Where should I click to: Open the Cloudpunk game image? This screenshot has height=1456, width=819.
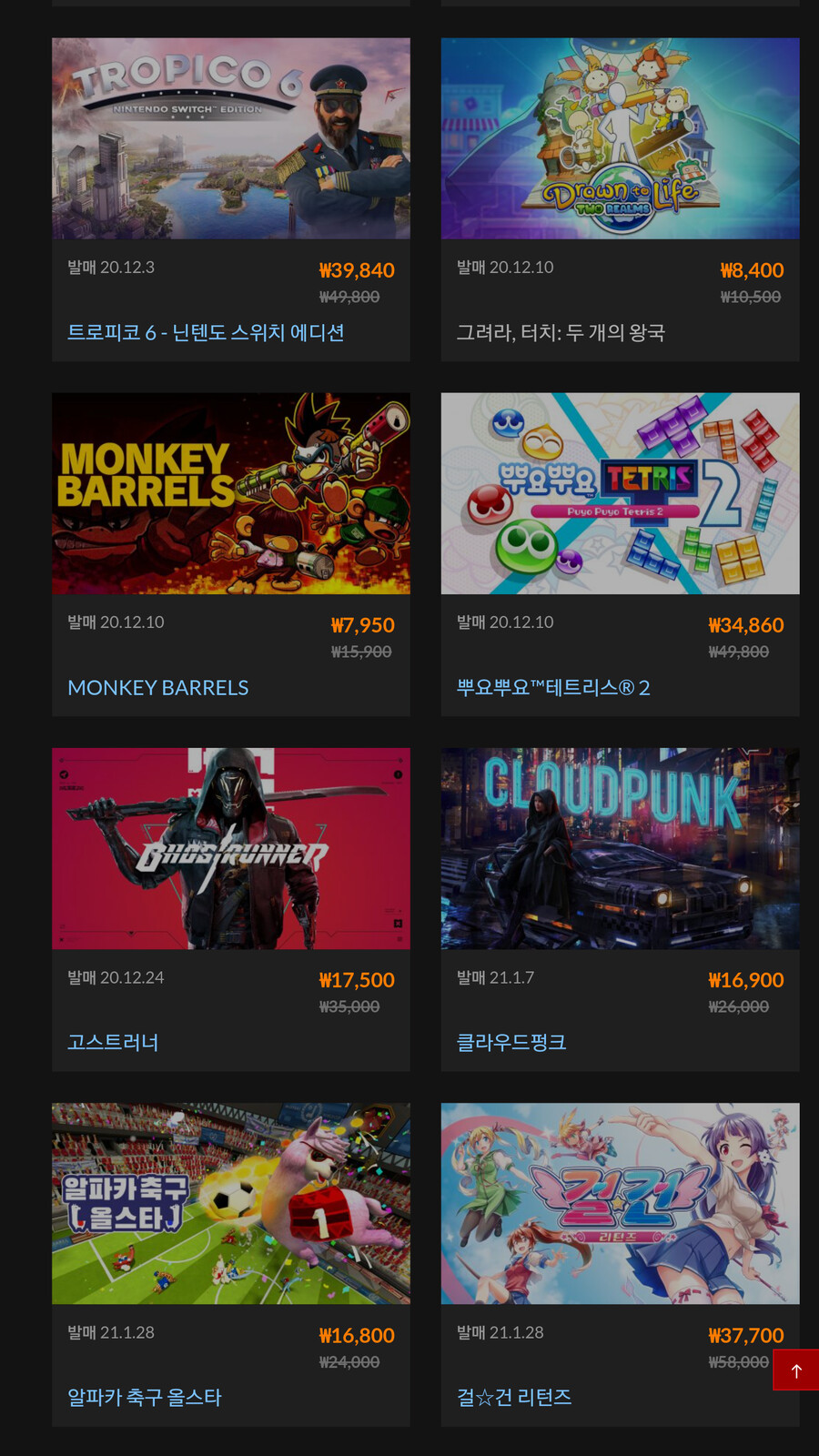click(x=620, y=848)
